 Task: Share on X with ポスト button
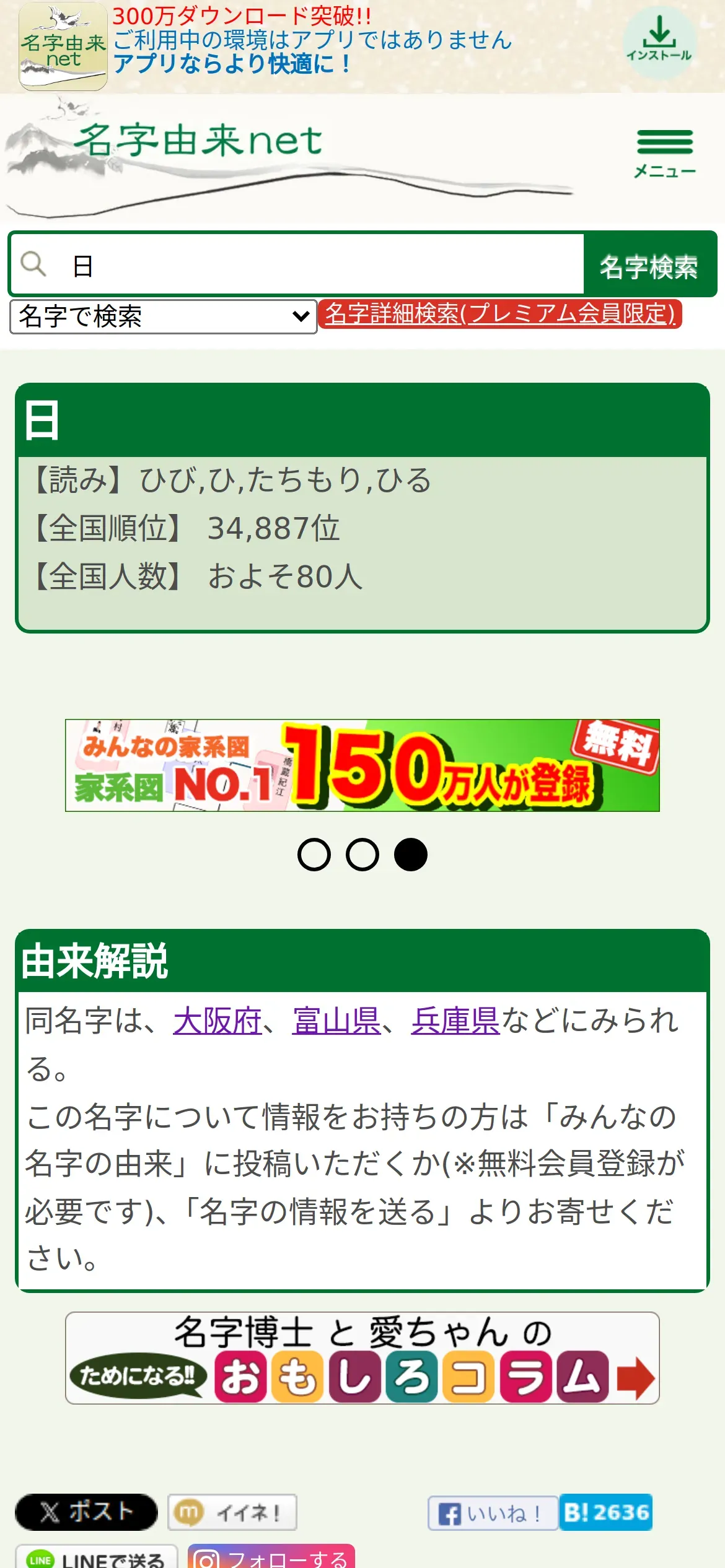click(86, 1512)
